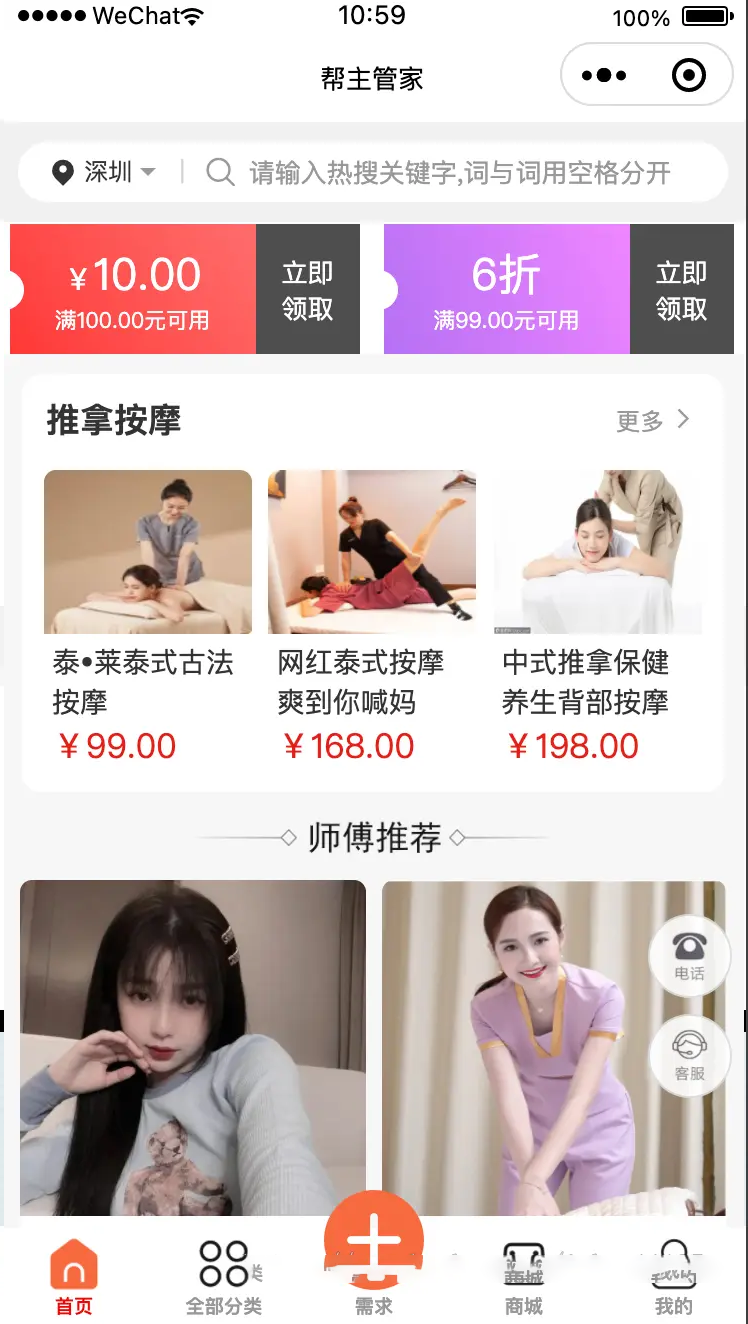This screenshot has height=1324, width=748.
Task: Contact the floating 客服 support button
Action: coord(689,1056)
